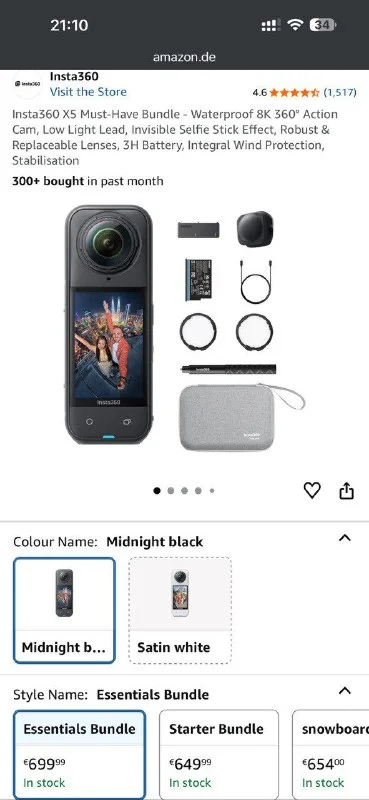Tap the image carousel page dots
The height and width of the screenshot is (800, 369).
pos(184,491)
